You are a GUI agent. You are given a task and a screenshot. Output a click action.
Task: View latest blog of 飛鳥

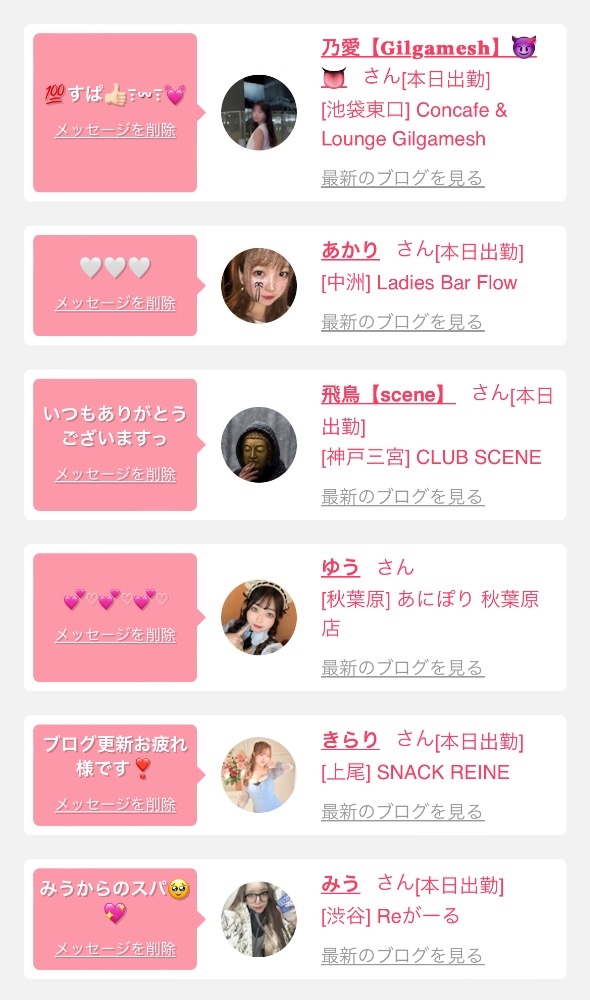point(402,496)
